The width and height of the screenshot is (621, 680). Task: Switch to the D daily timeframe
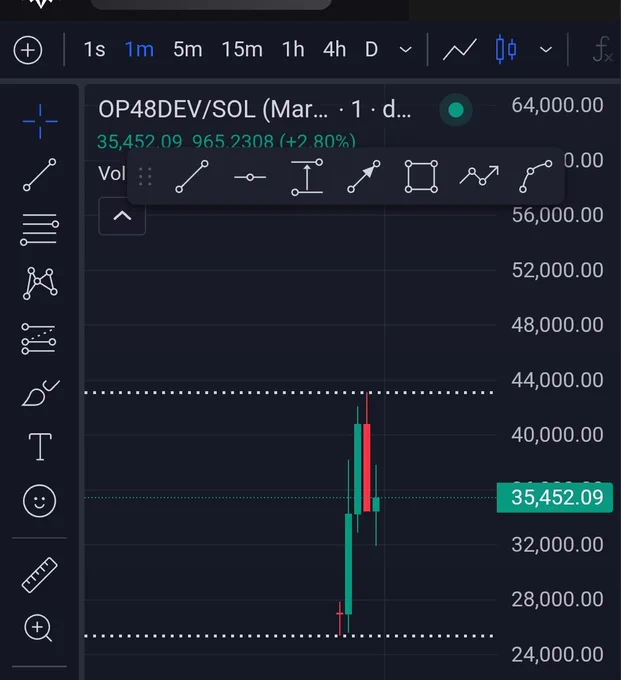coord(371,49)
